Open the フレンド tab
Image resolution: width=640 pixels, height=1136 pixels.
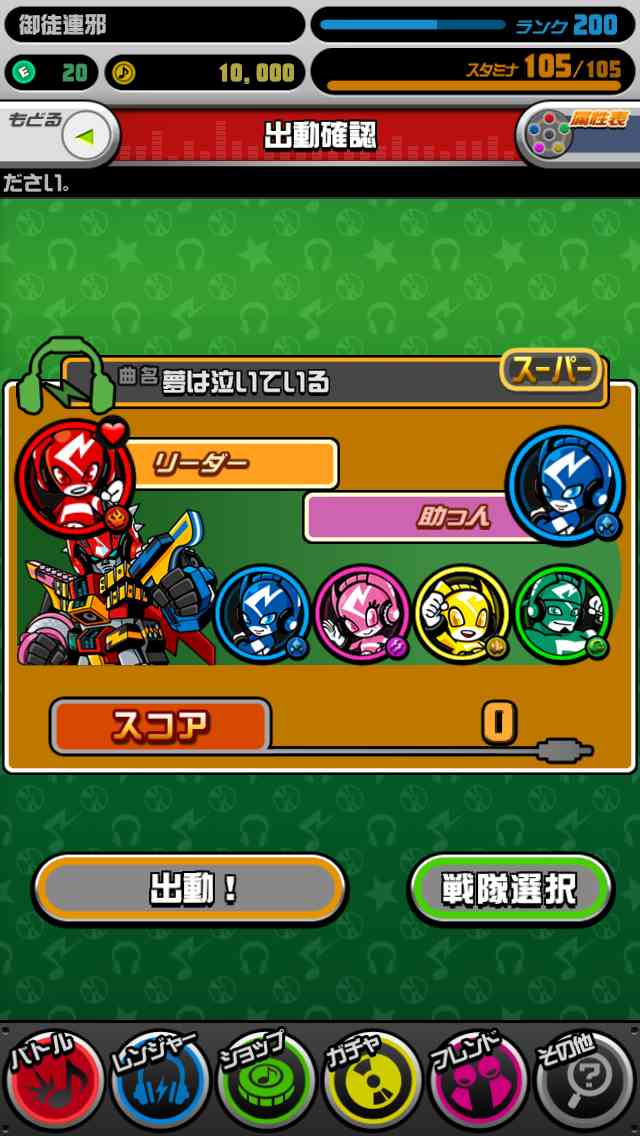[x=478, y=1082]
